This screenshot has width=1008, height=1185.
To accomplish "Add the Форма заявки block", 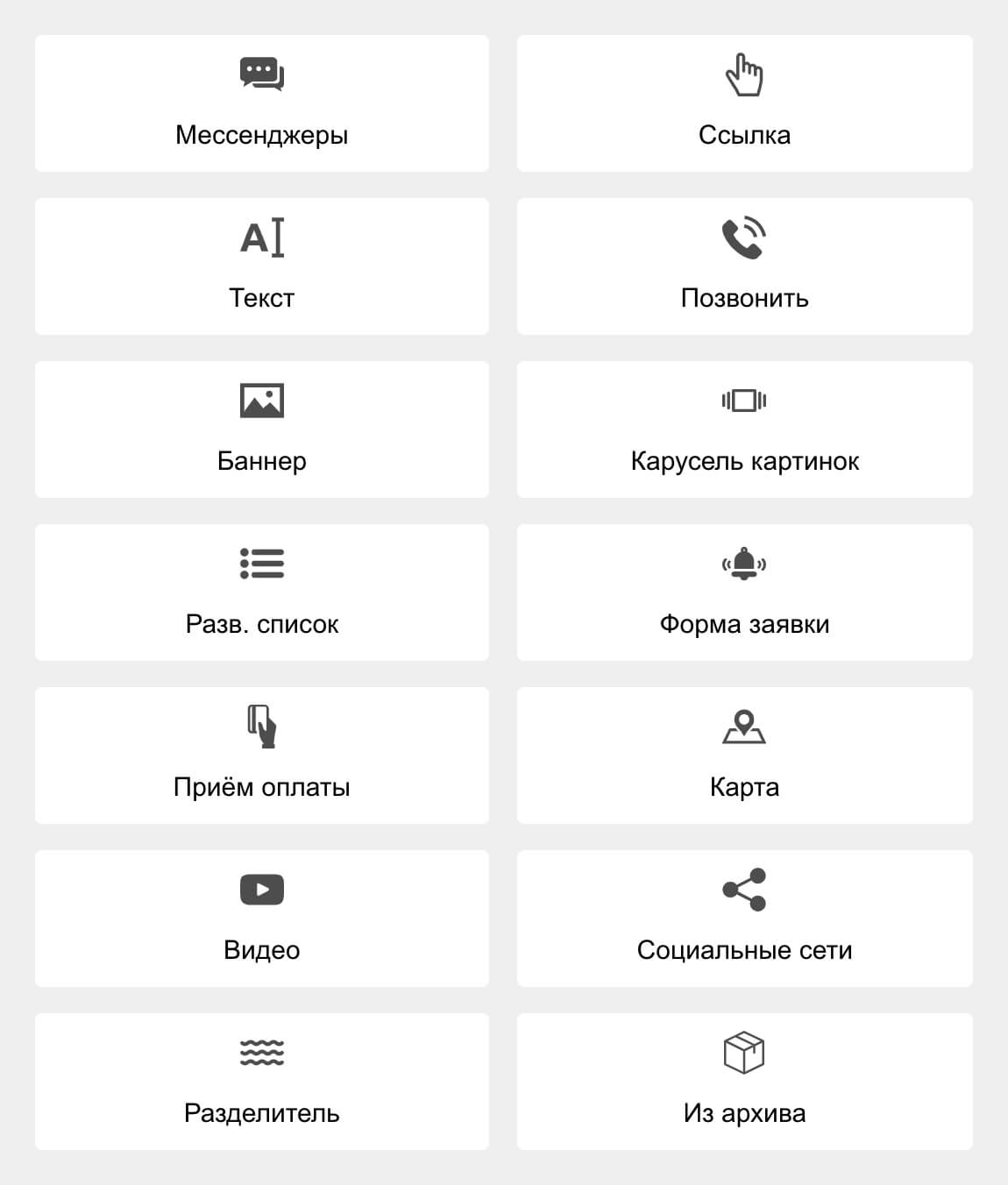I will tap(744, 592).
